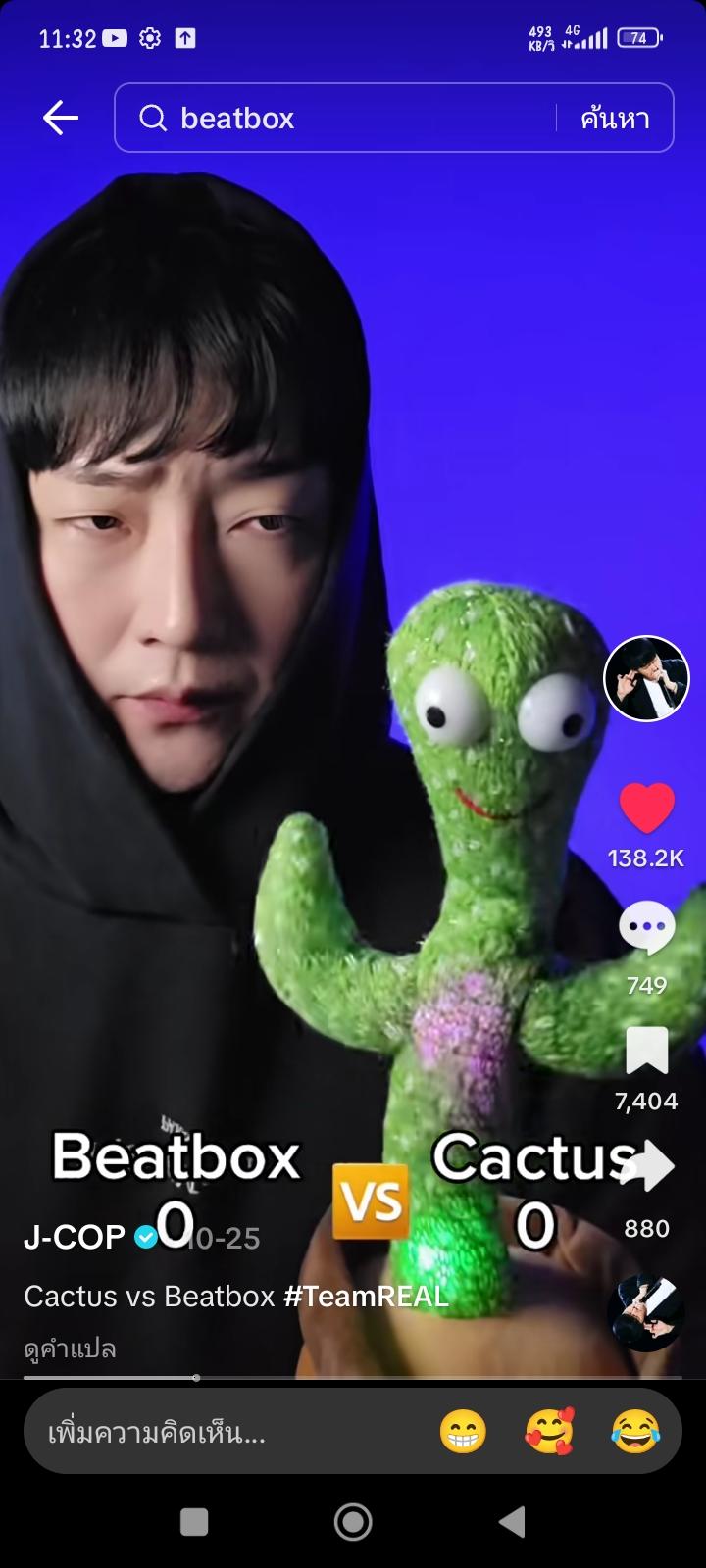Share this video via the arrow
Screen dimensions: 706x1568
coord(648,1168)
